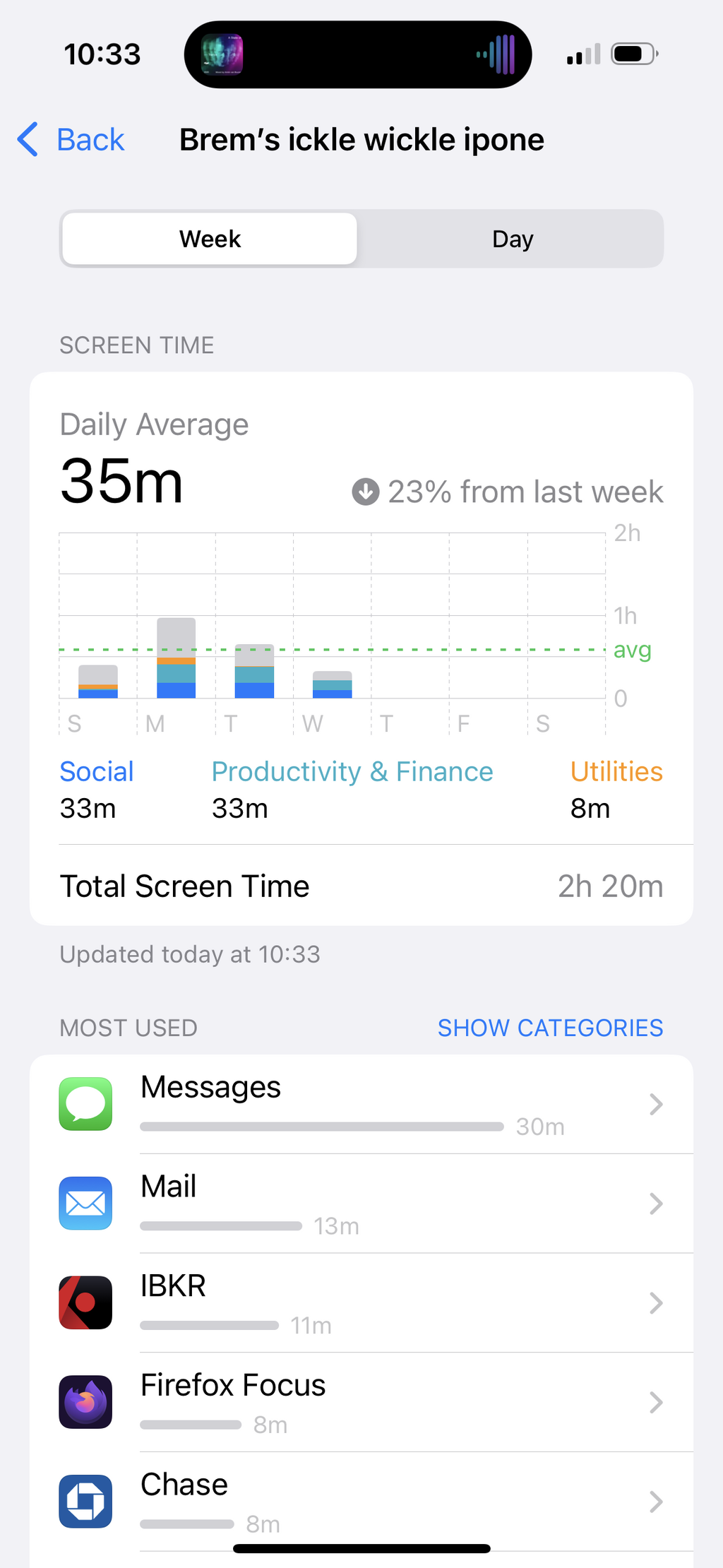Switch to the Day view
Screen dimensions: 723x1568
pos(512,239)
